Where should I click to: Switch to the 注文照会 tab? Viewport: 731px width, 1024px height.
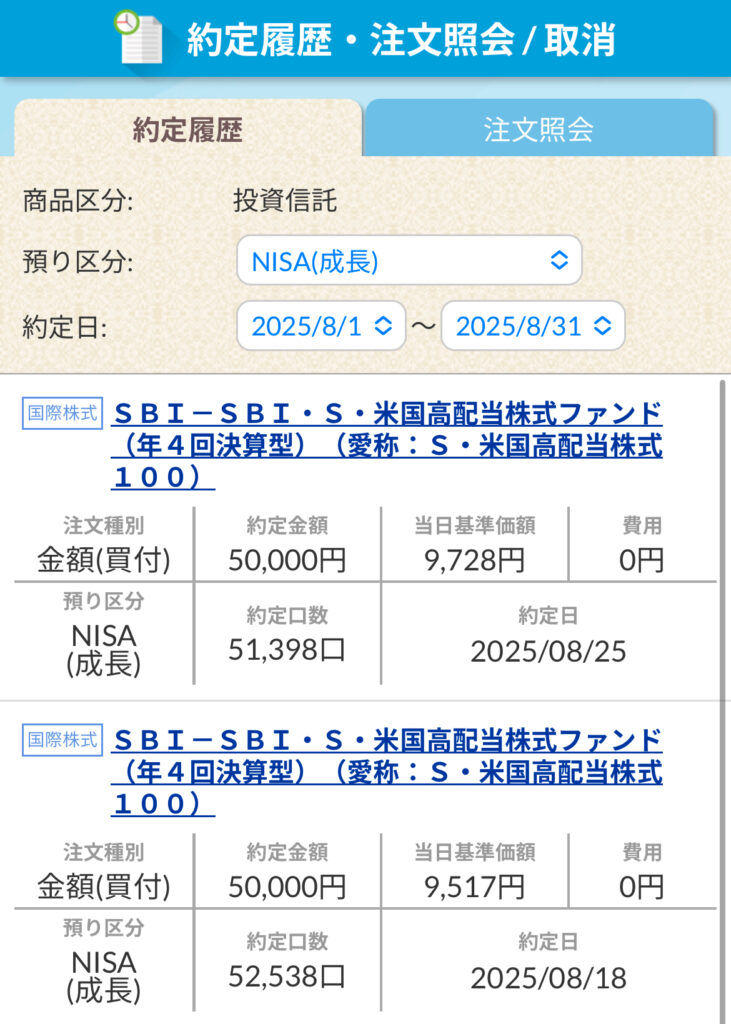click(x=538, y=130)
